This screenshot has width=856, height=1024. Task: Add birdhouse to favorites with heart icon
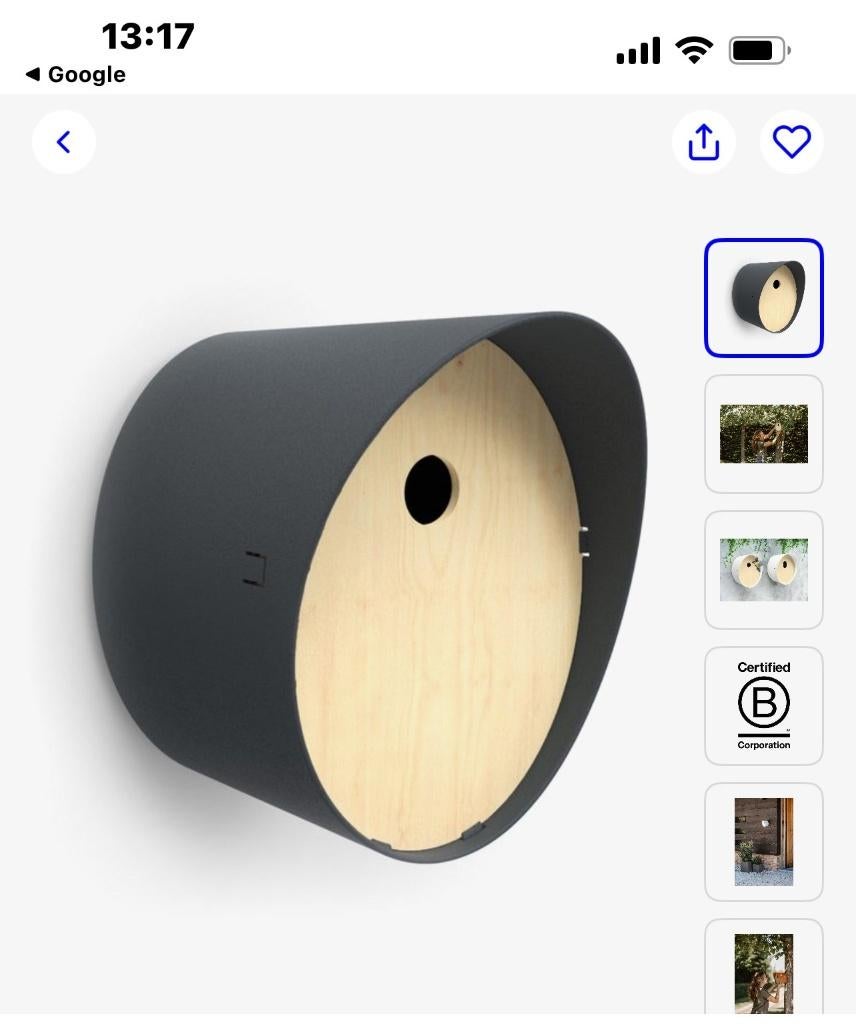(792, 142)
